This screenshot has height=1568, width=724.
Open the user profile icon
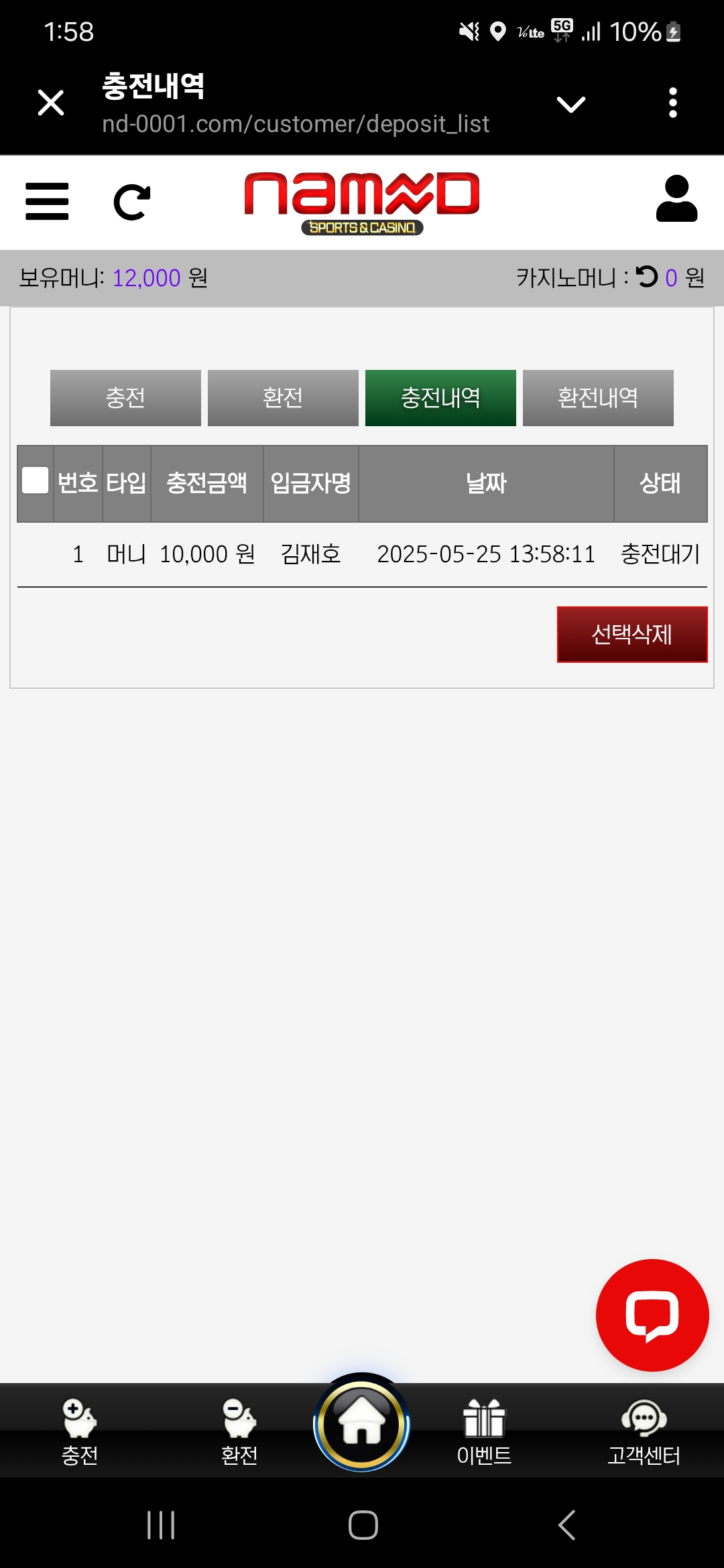coord(676,199)
